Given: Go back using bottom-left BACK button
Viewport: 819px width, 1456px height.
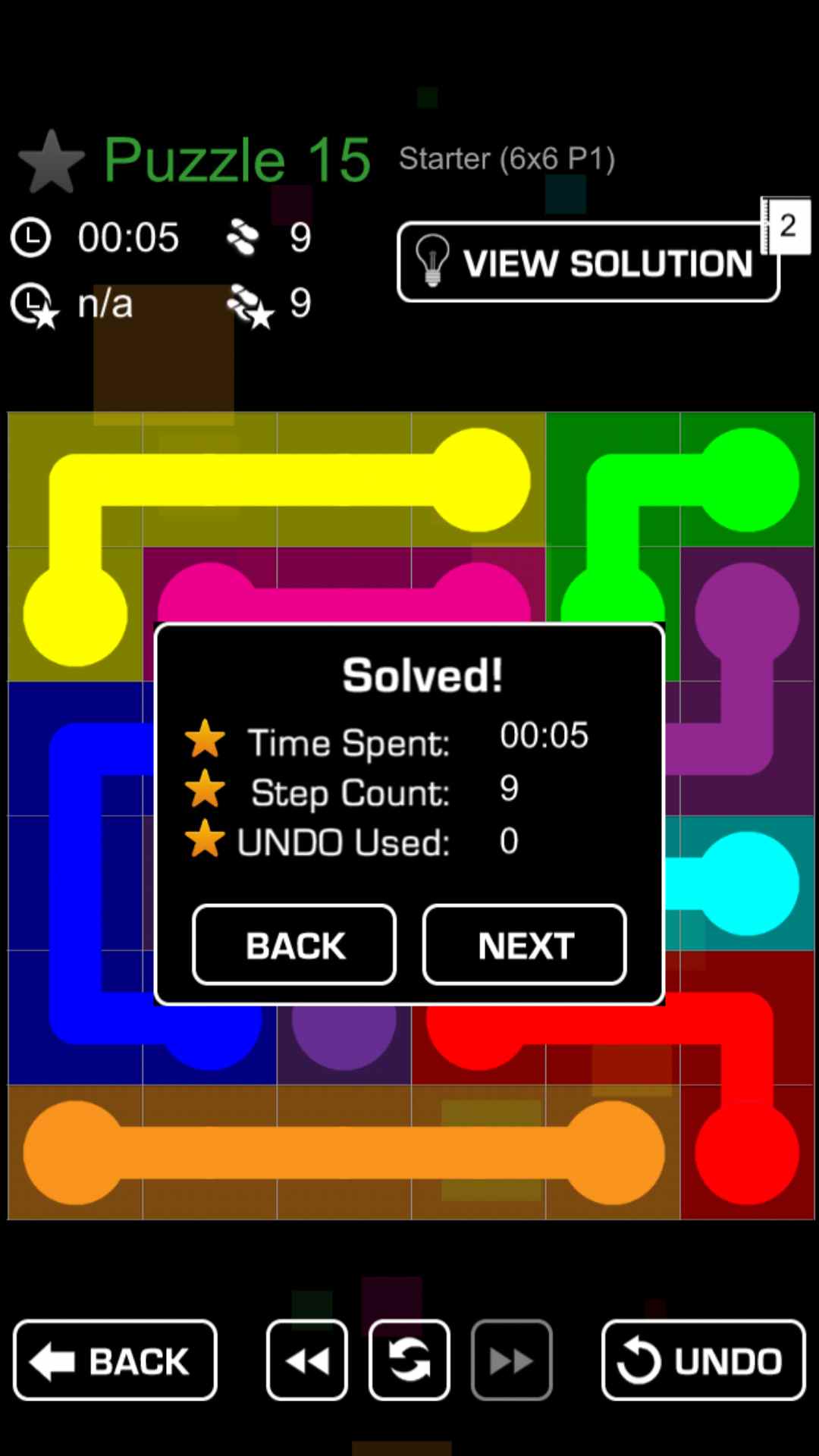Looking at the screenshot, I should pos(115,1360).
